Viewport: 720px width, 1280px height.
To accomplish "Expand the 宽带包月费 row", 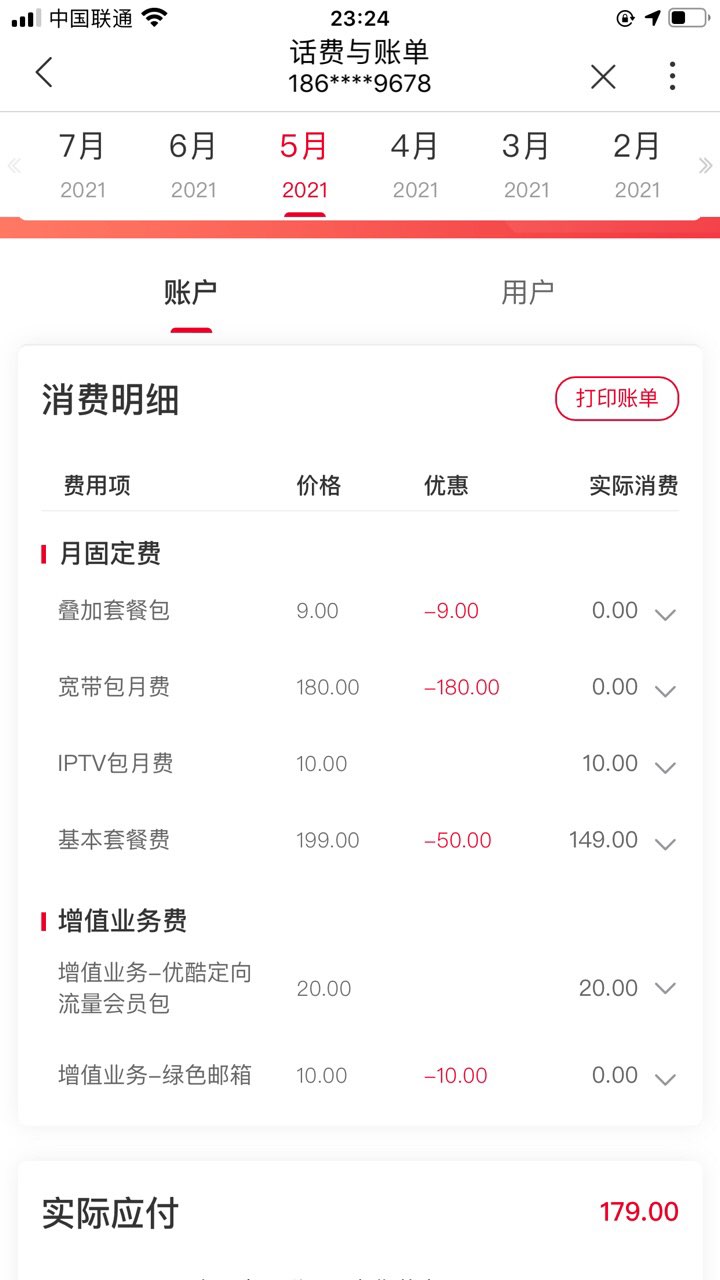I will (665, 690).
